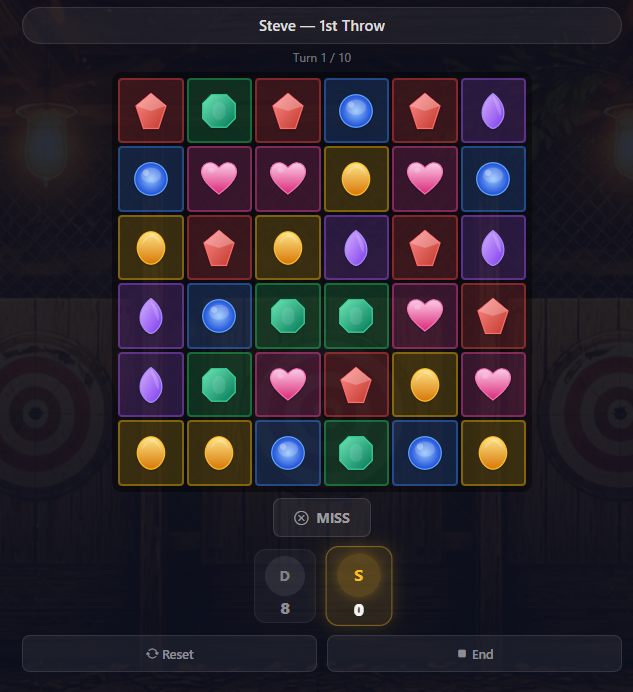Reset the current game
The width and height of the screenshot is (633, 692).
click(169, 654)
